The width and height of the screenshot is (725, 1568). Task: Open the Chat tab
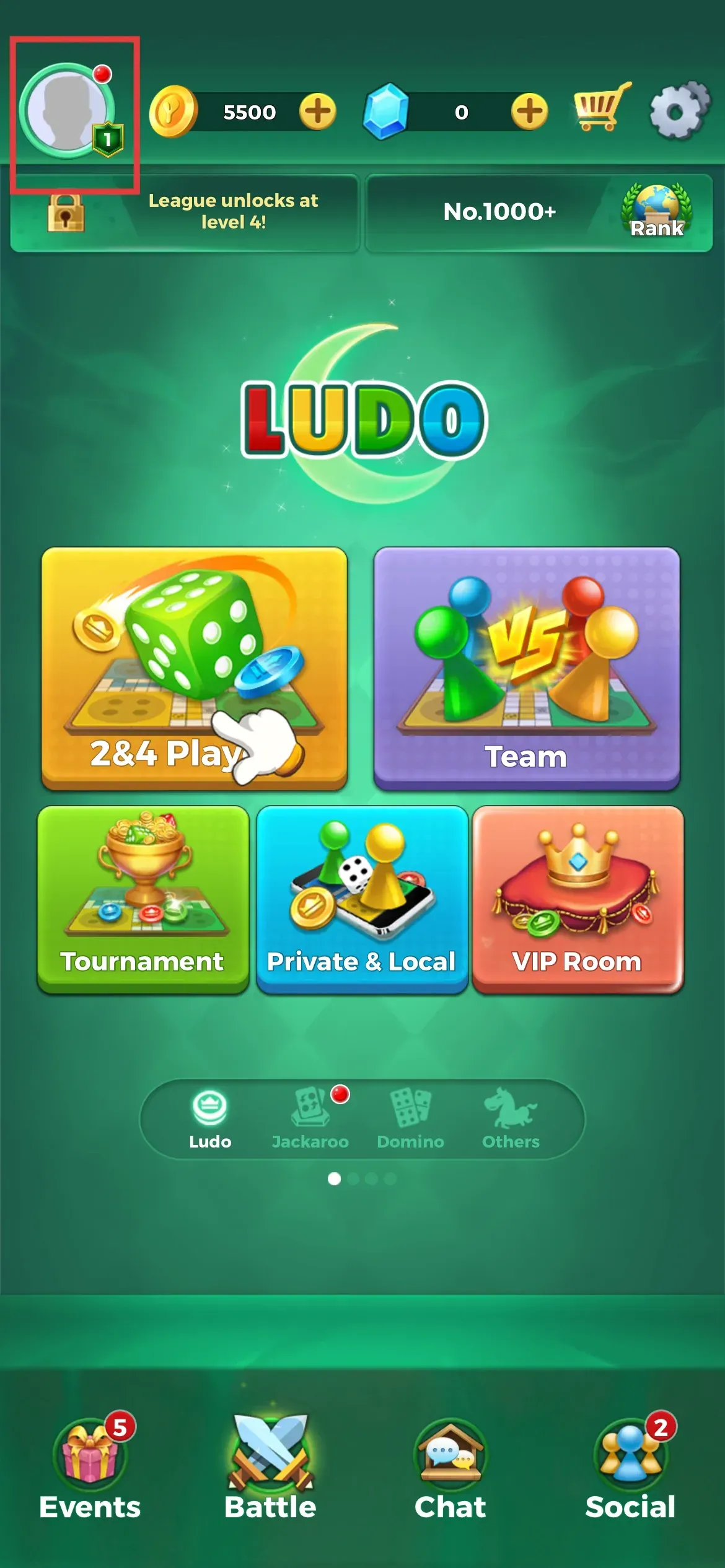[x=450, y=1468]
